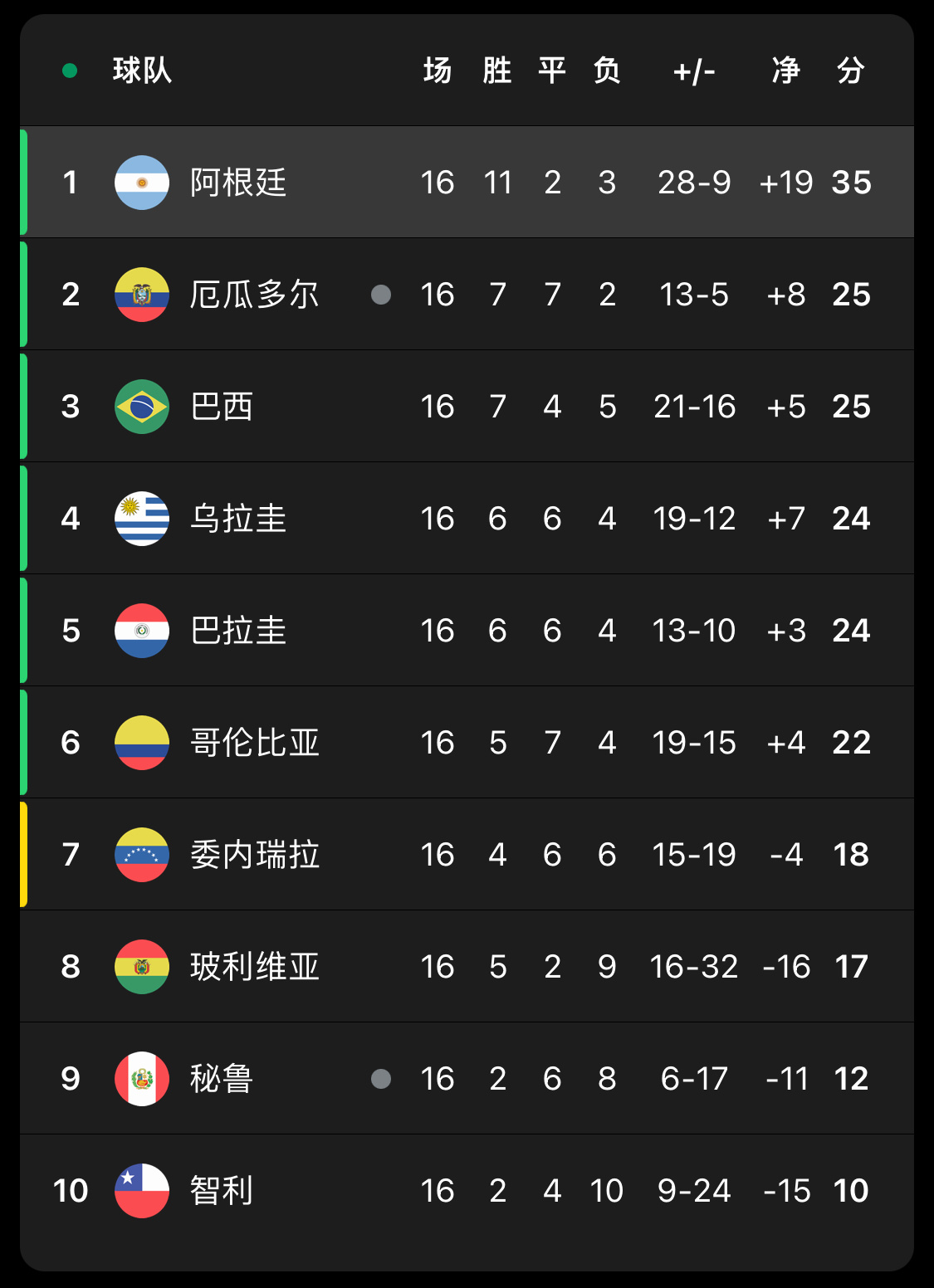
Task: Select the Venezuela (委内瑞拉) row
Action: tap(254, 855)
